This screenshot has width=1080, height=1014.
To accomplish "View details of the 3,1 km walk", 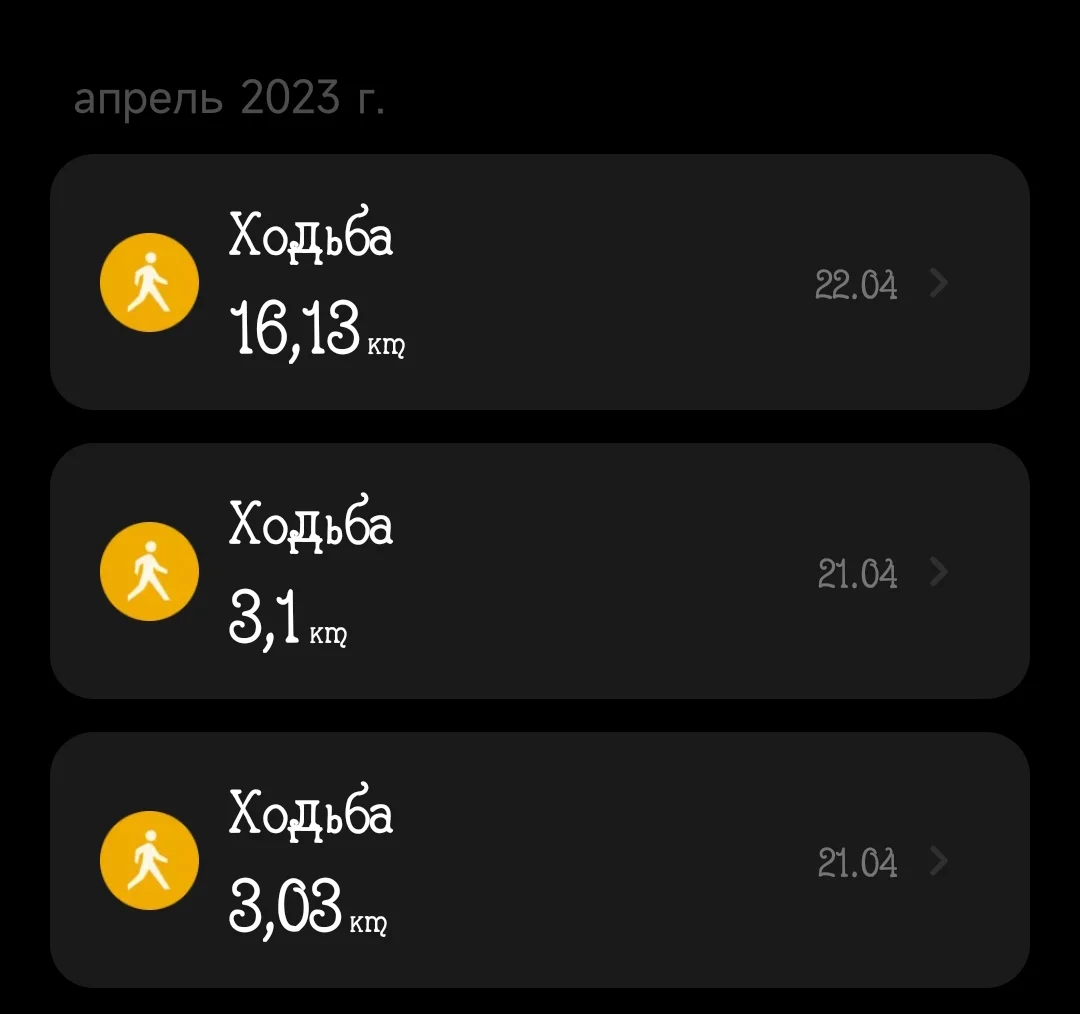I will click(x=539, y=571).
